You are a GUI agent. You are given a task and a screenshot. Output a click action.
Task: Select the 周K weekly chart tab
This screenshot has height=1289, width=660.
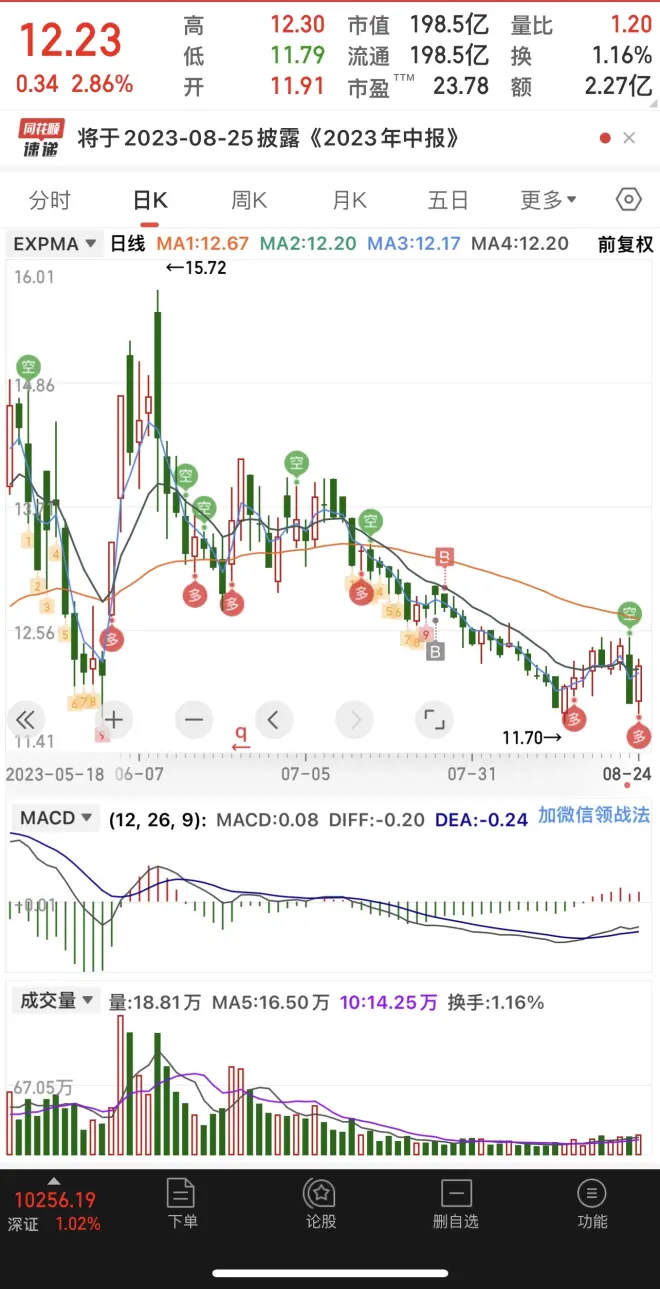click(x=249, y=200)
